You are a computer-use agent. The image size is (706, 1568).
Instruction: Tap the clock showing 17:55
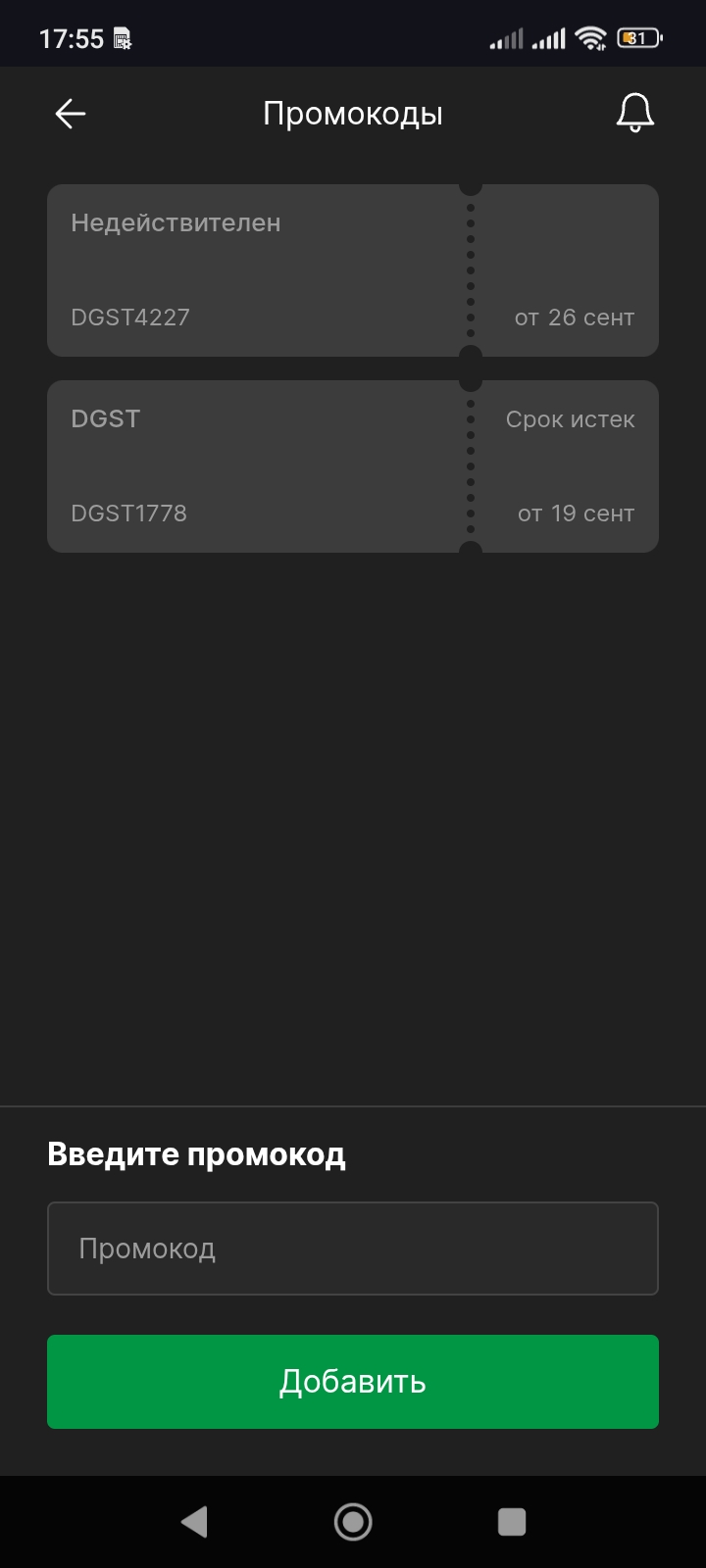[x=69, y=36]
